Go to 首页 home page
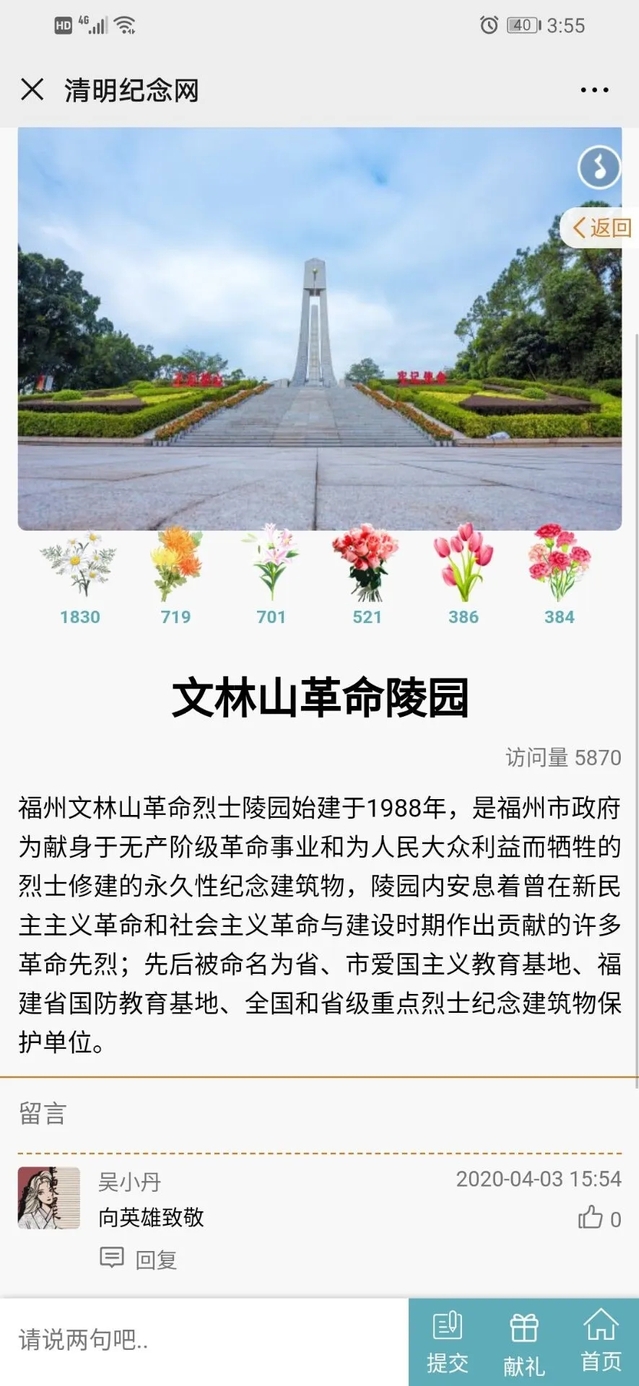The image size is (639, 1386). click(600, 1342)
